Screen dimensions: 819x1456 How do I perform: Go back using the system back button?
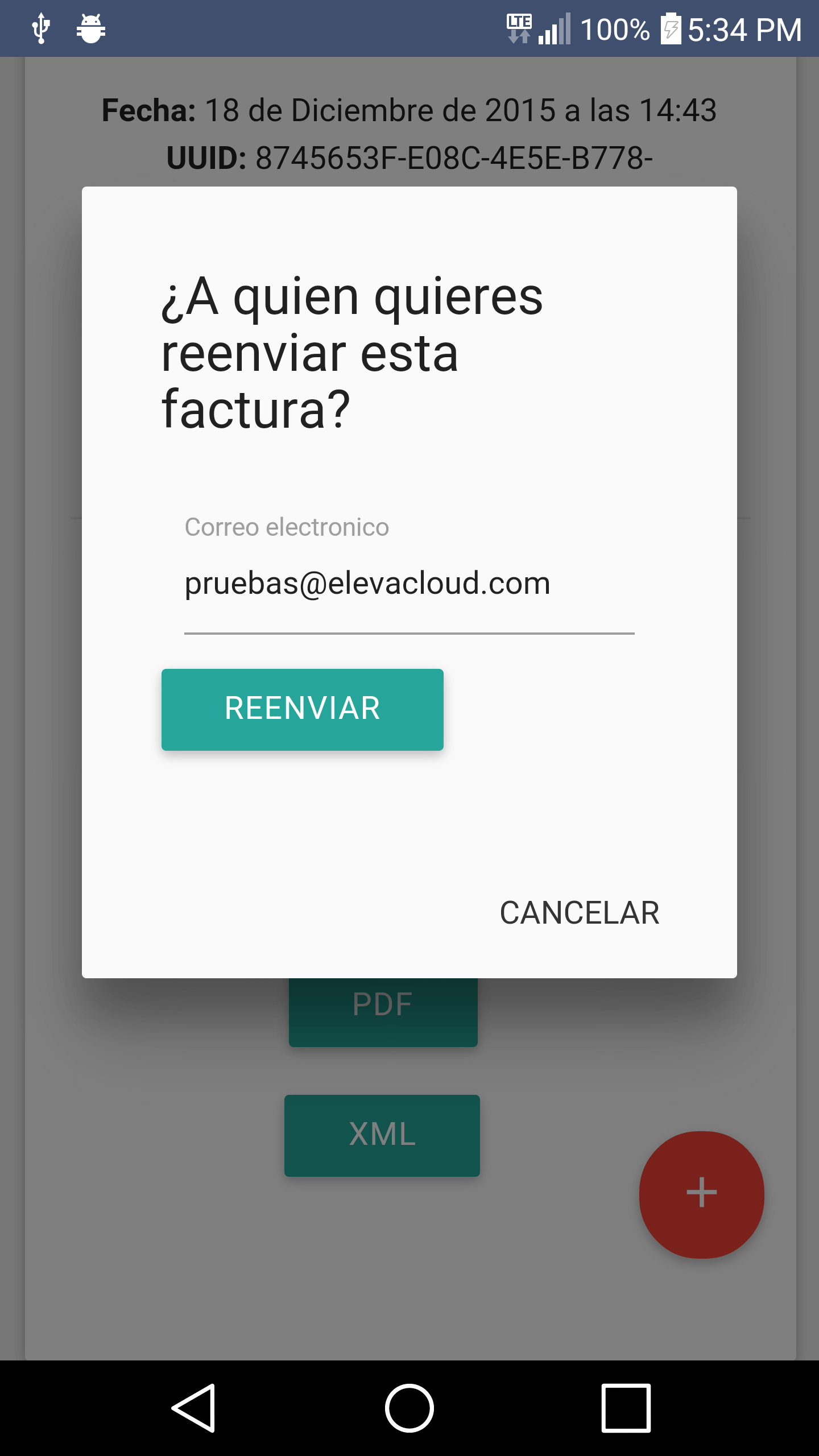(193, 1408)
